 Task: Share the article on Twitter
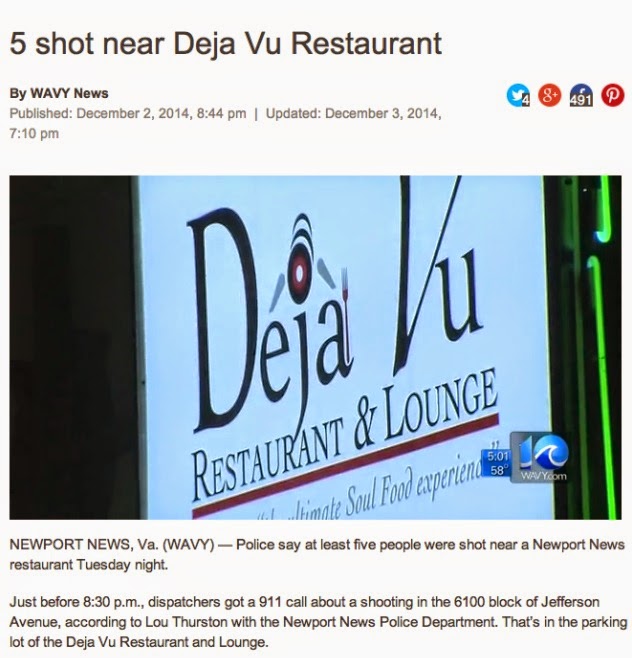pyautogui.click(x=518, y=95)
